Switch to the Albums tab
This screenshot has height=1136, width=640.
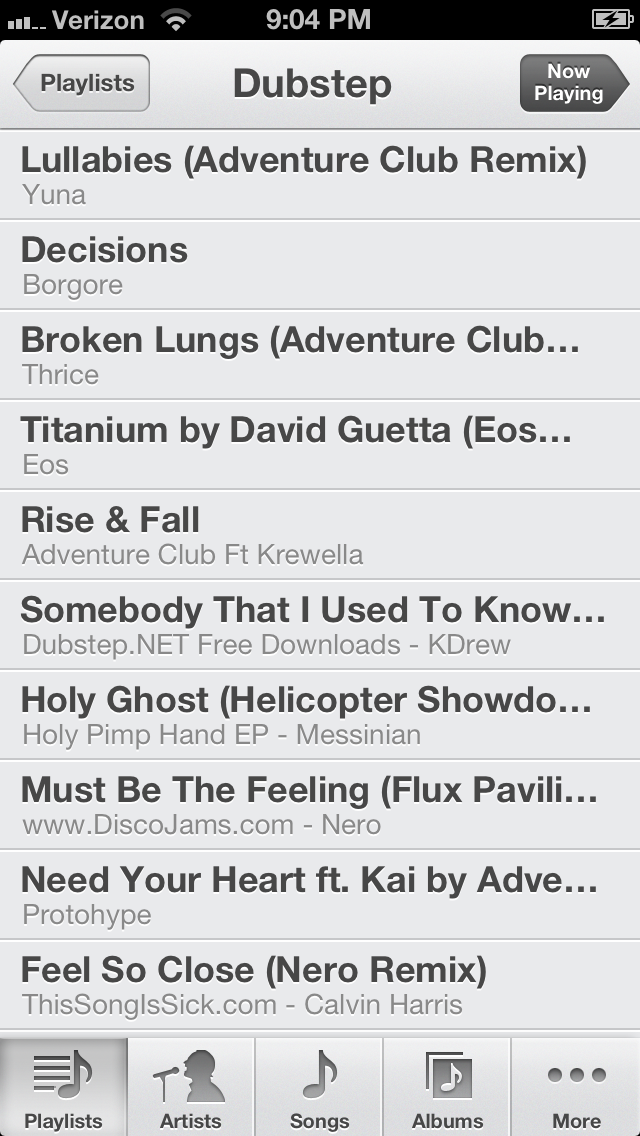[447, 1087]
